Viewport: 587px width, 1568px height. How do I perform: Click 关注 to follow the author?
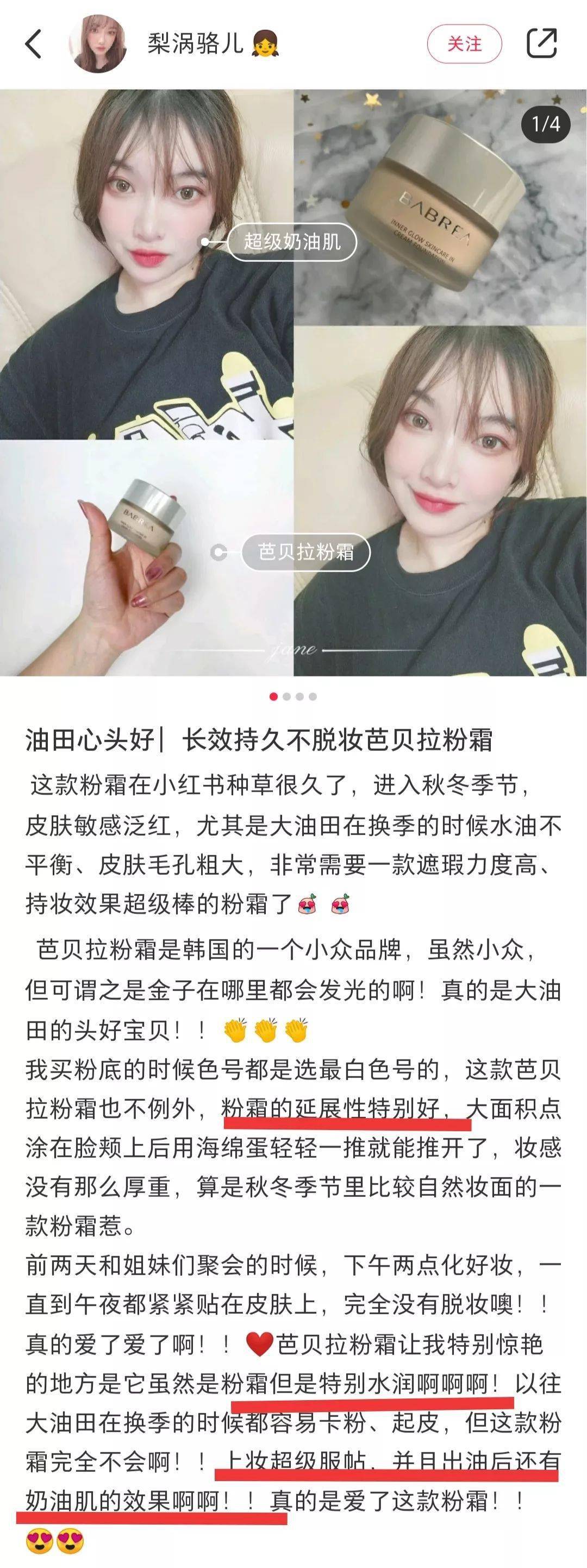click(466, 42)
